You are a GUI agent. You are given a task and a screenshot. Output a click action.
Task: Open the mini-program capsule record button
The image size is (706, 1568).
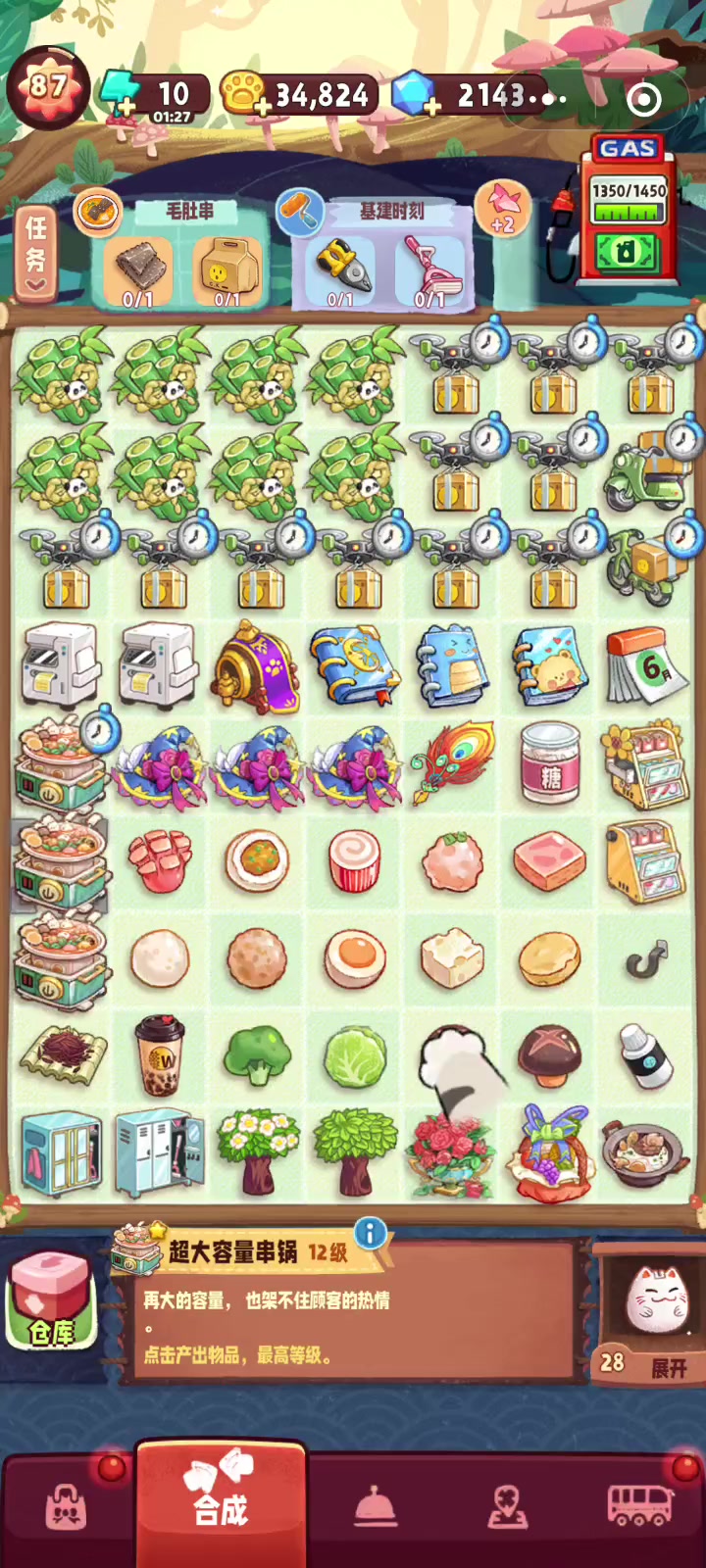(x=644, y=99)
